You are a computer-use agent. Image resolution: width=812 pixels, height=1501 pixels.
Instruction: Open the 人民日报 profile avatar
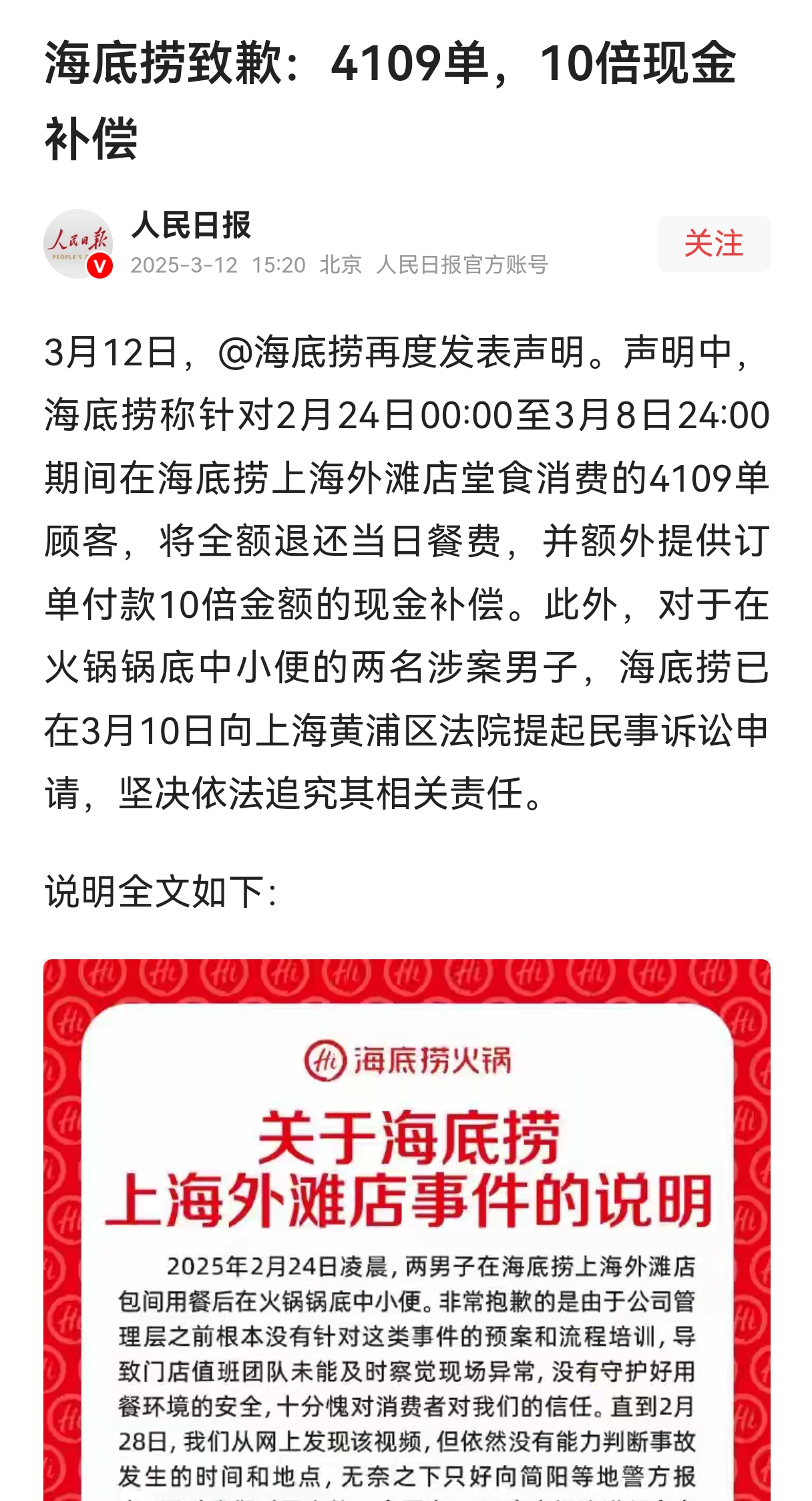tap(78, 243)
